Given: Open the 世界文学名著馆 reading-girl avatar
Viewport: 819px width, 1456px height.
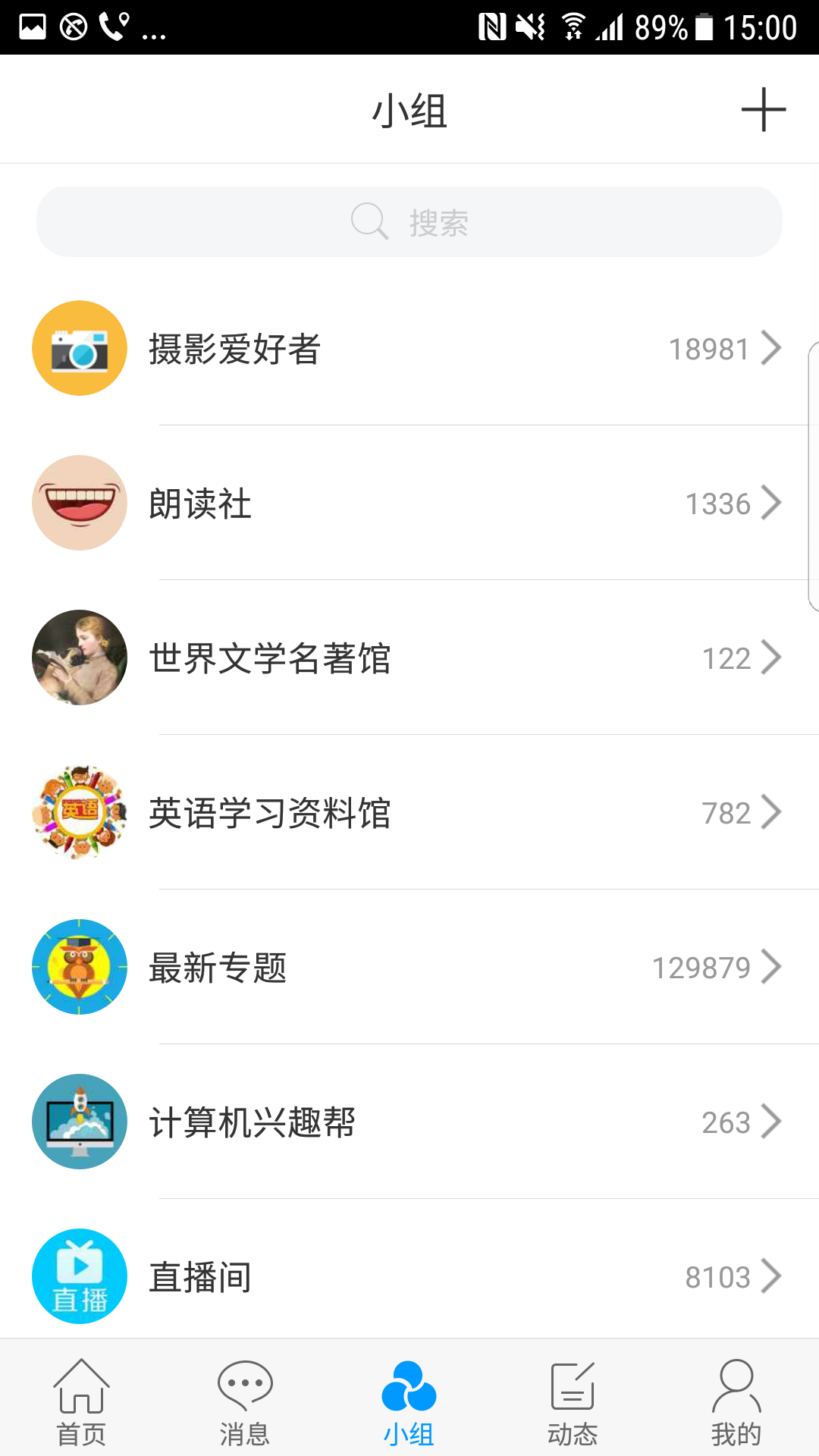Looking at the screenshot, I should (x=79, y=657).
